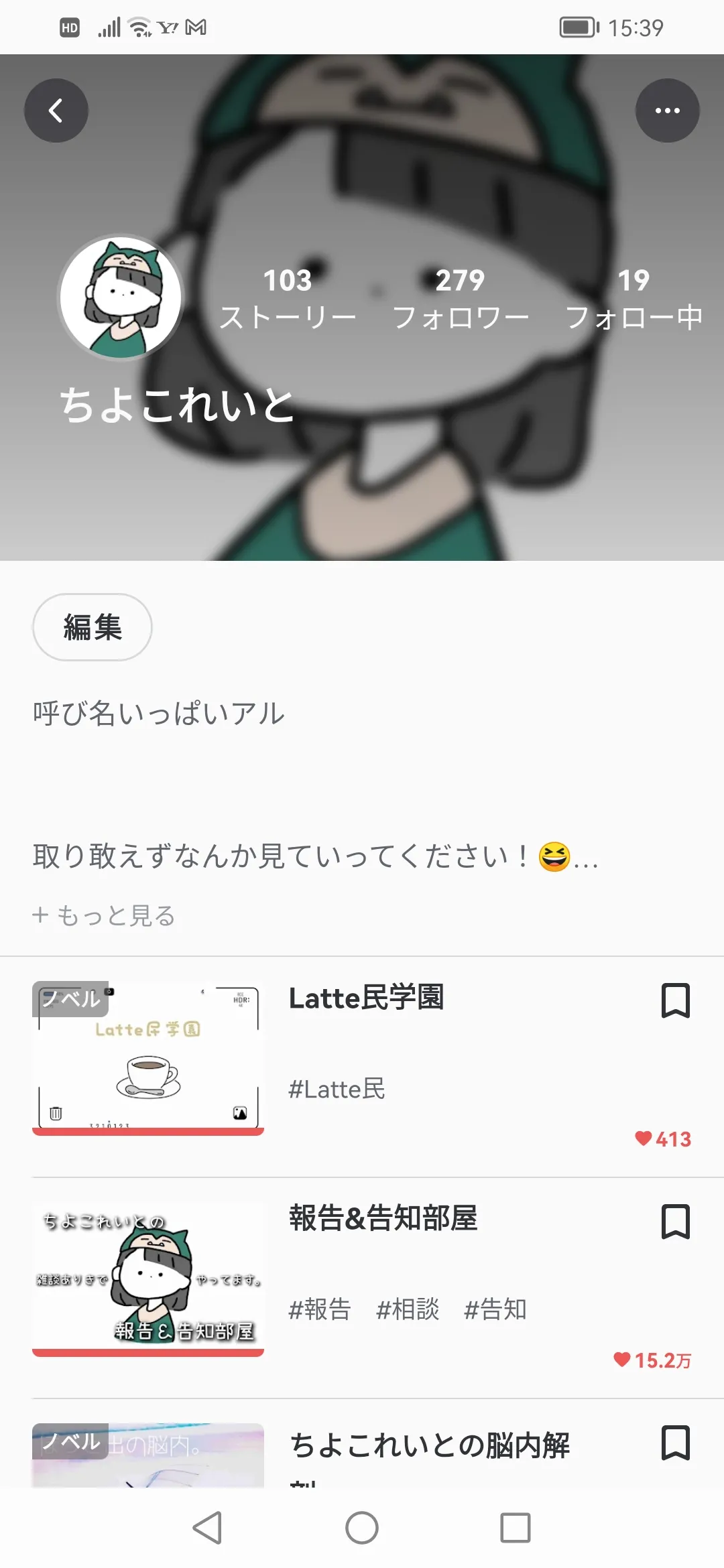
Task: Bookmark the ちよこれいとの脳内解剖 story
Action: (675, 1443)
